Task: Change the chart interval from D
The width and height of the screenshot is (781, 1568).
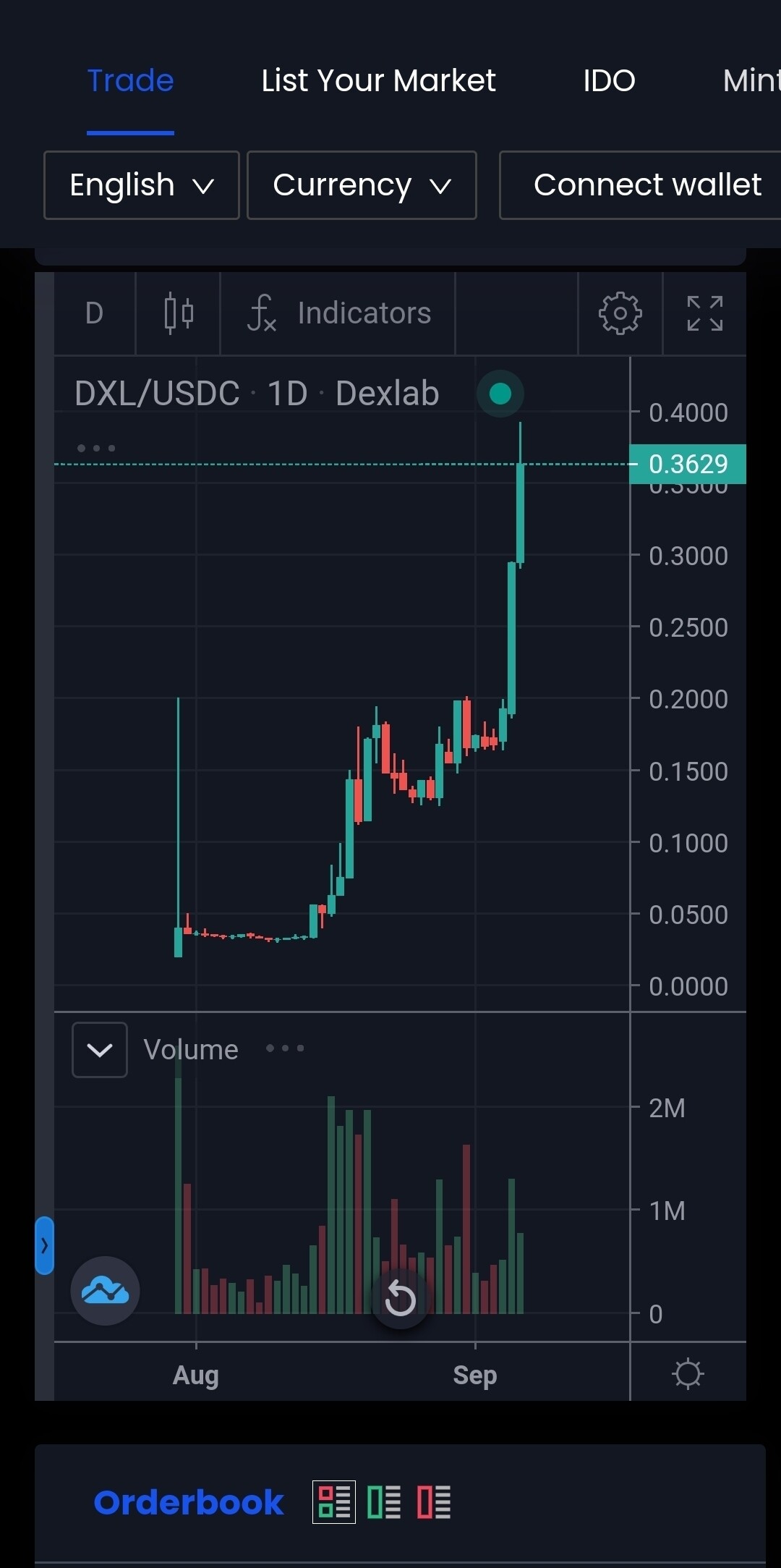Action: 94,313
